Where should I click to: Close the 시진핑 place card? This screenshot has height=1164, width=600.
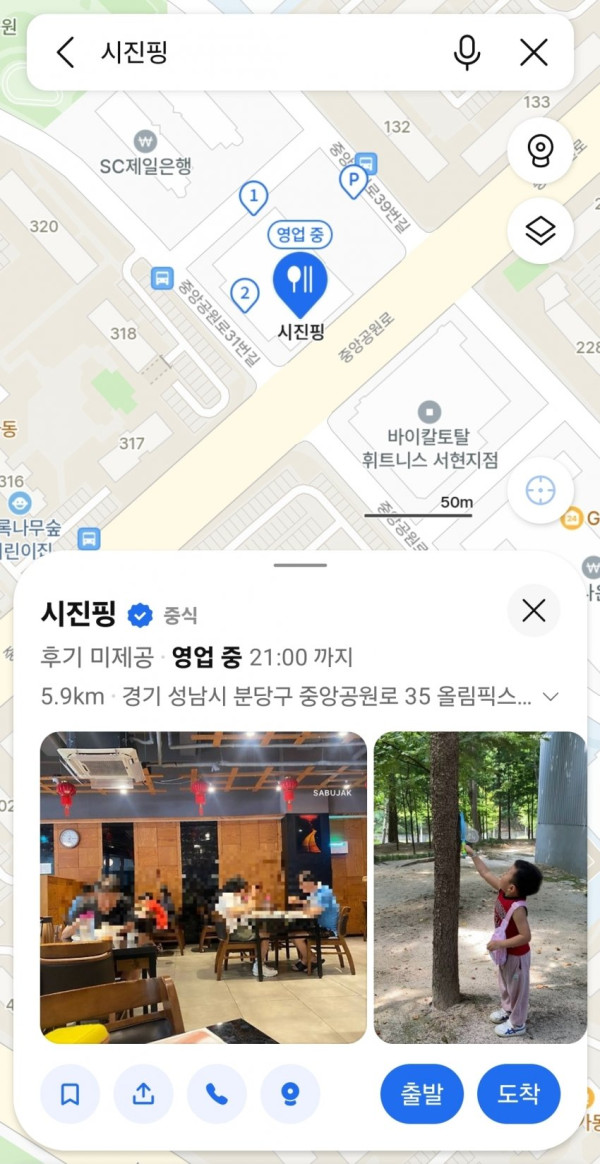pyautogui.click(x=534, y=611)
